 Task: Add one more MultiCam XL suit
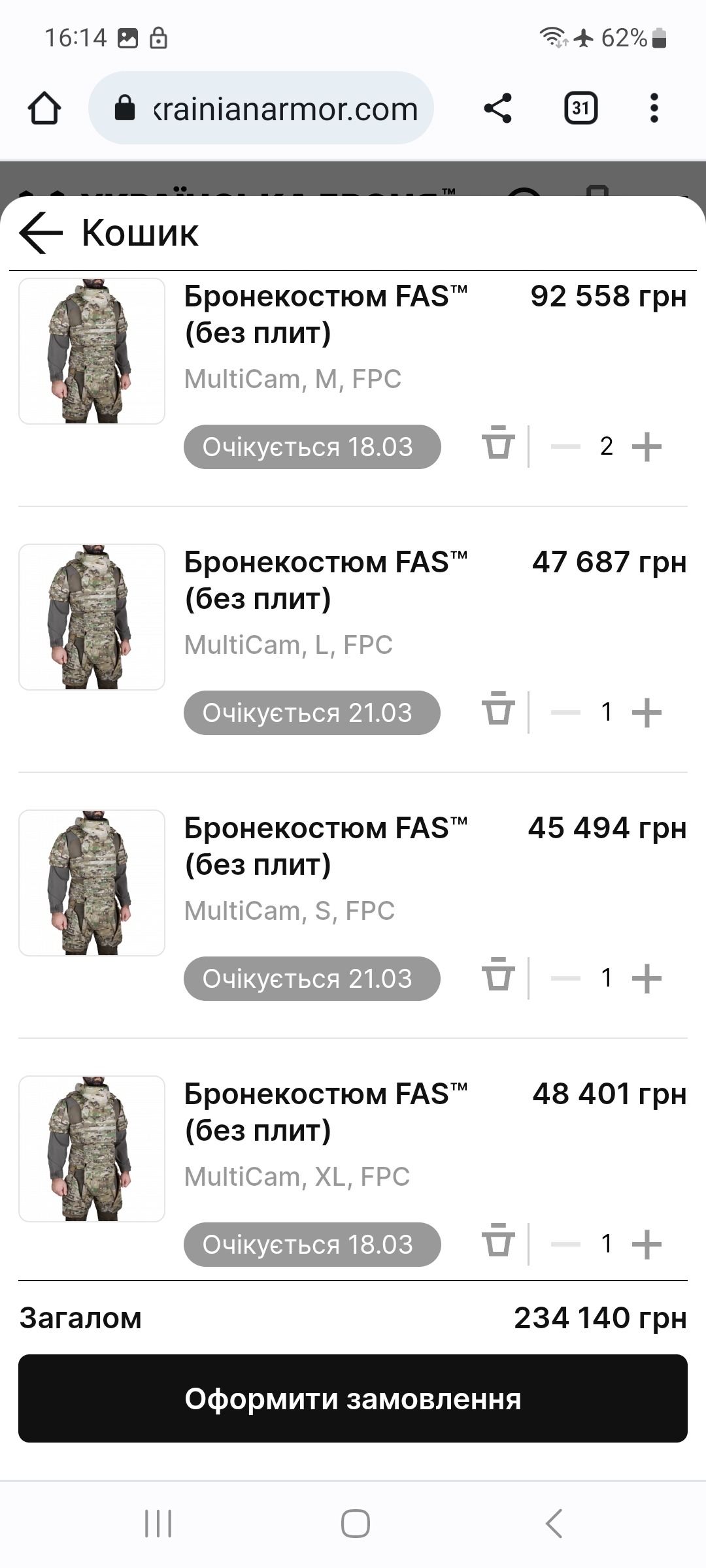(647, 1244)
